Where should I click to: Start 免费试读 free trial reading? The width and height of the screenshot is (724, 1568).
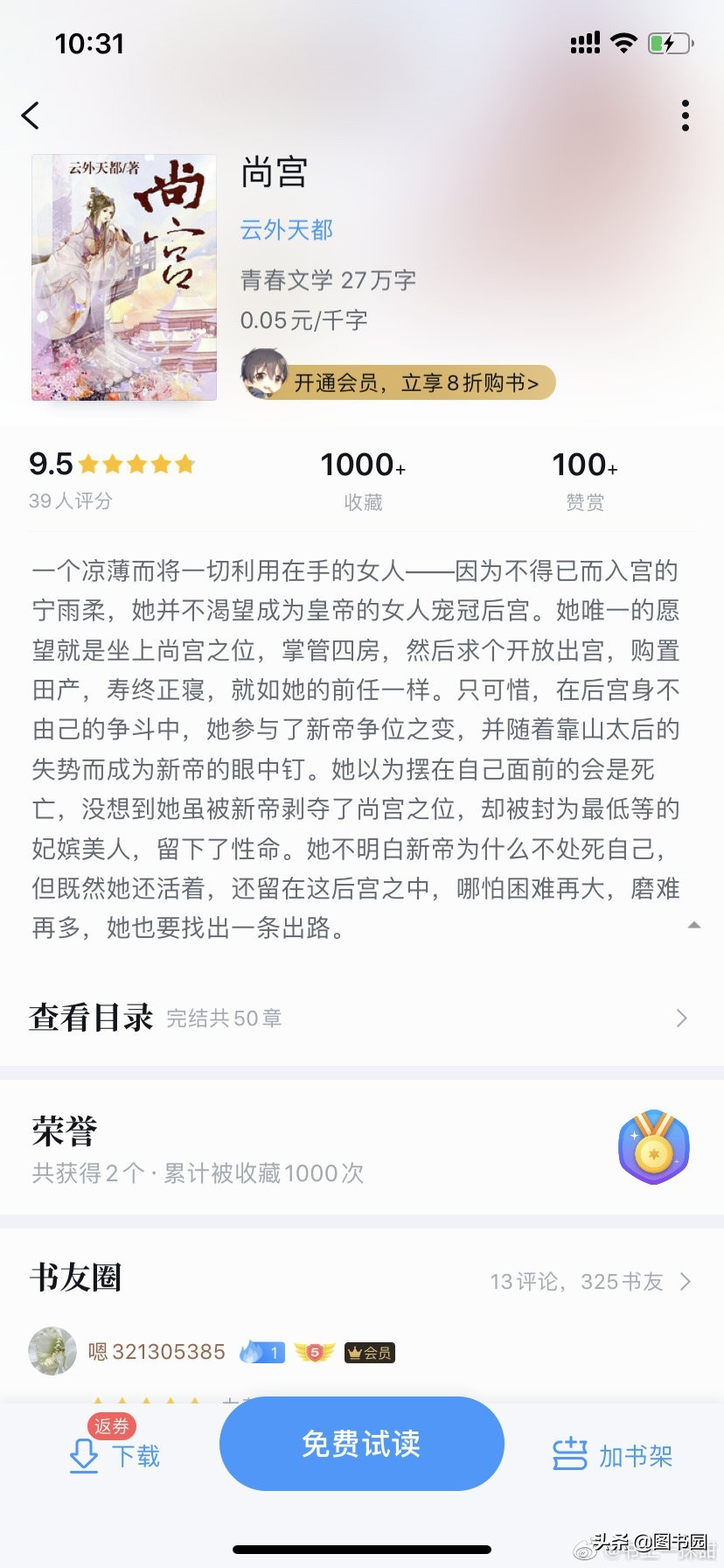pyautogui.click(x=361, y=1444)
